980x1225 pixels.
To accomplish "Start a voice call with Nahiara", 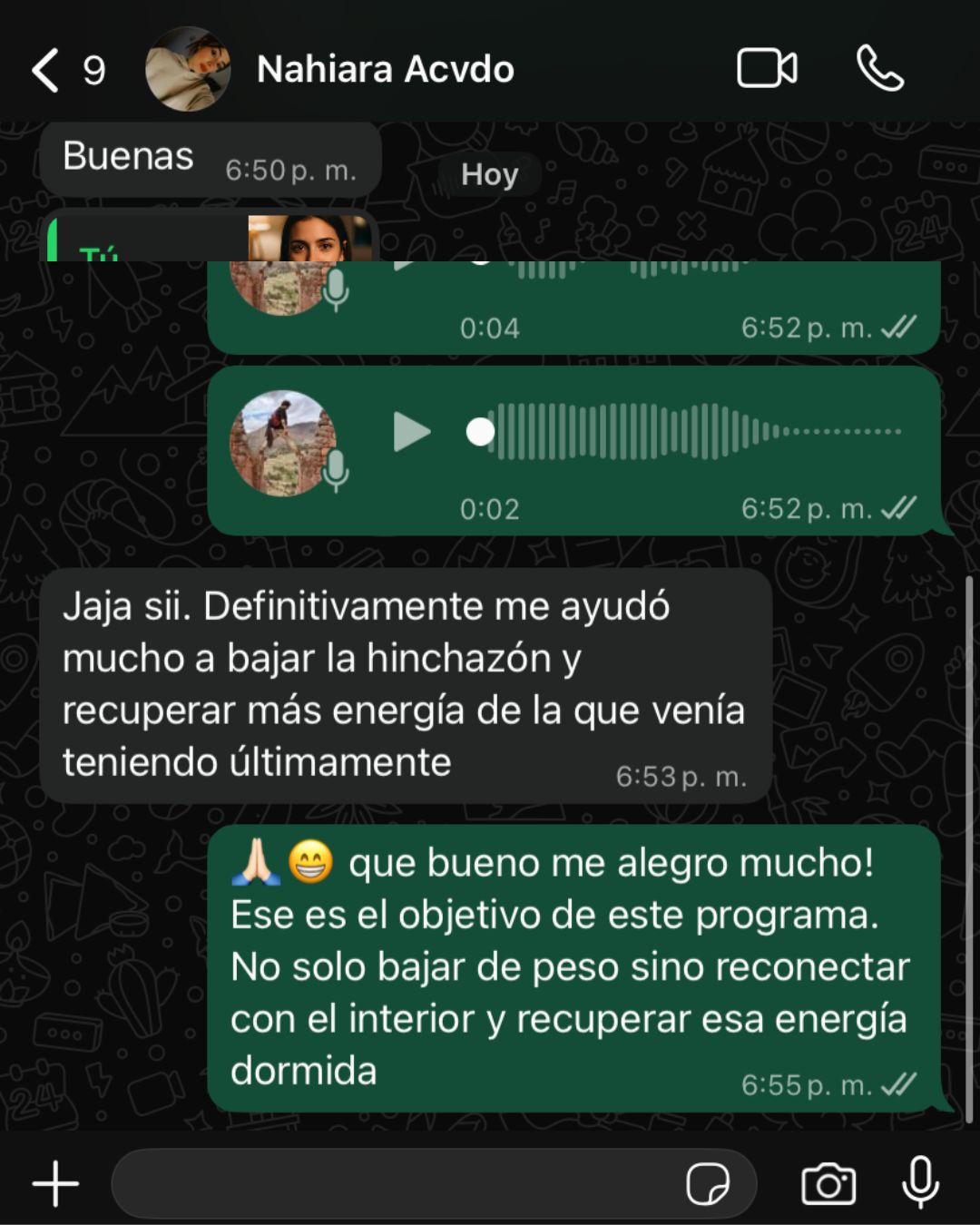I will 879,69.
